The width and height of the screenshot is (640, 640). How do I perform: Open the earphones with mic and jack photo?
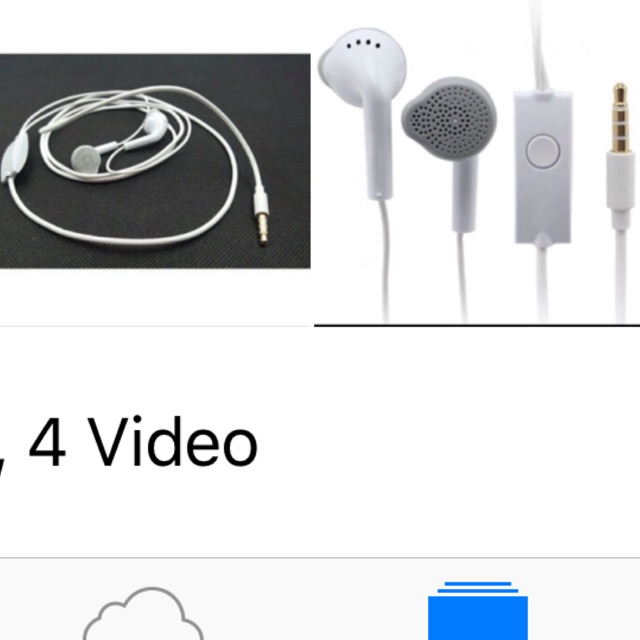(478, 162)
